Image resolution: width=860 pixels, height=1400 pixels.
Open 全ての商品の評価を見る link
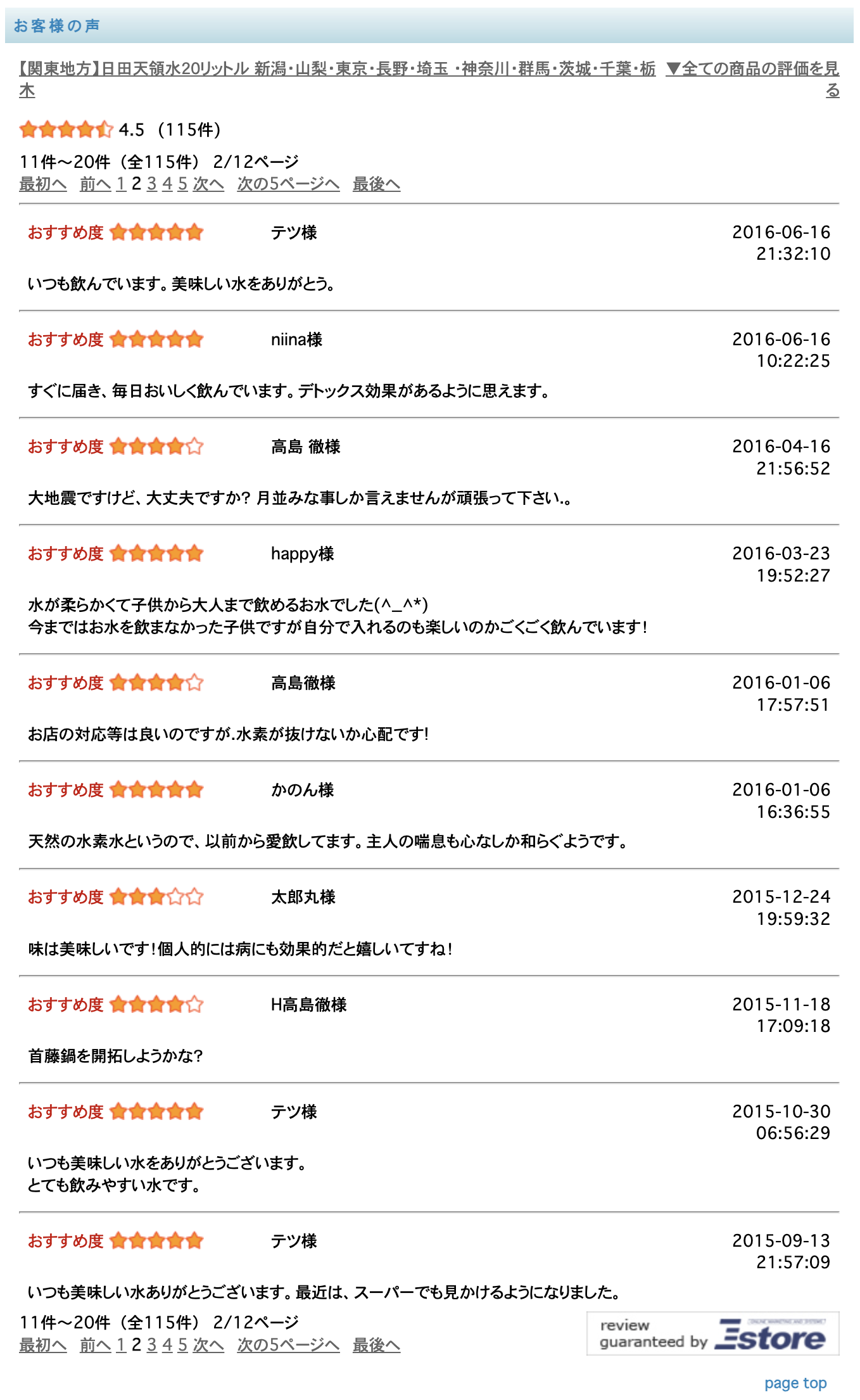753,79
